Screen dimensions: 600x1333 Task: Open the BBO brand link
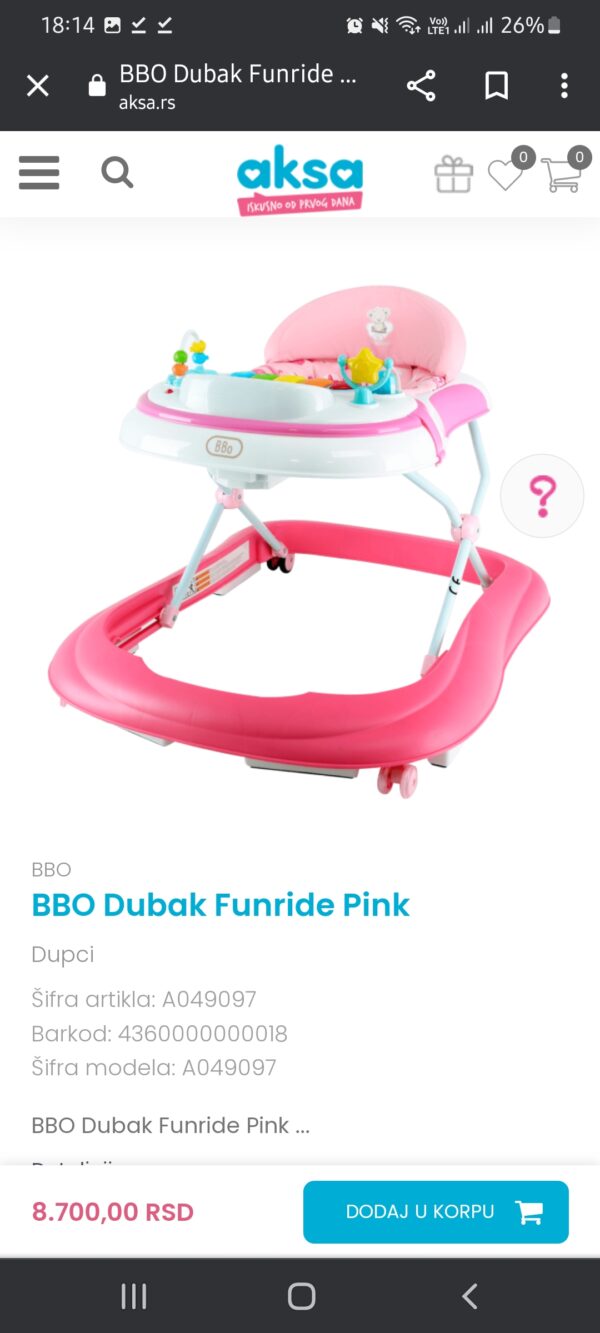pos(51,869)
